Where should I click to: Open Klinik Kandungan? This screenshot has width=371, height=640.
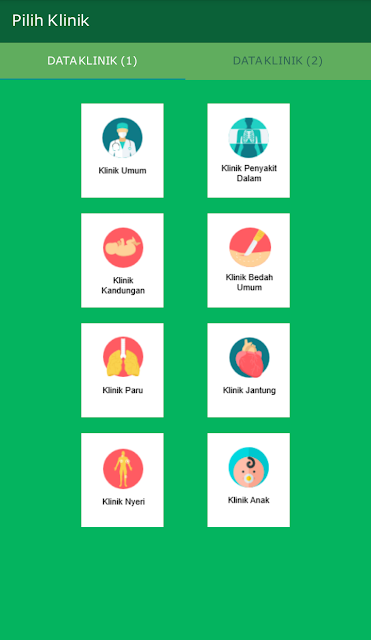point(122,260)
